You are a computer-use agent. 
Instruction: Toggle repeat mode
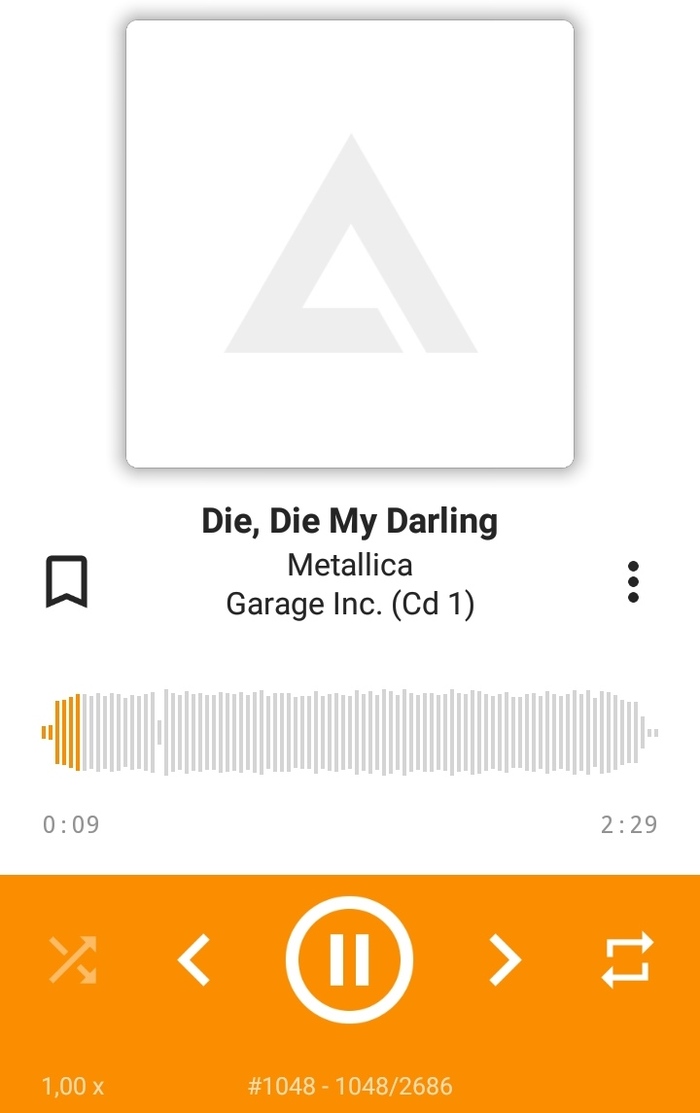tap(627, 960)
